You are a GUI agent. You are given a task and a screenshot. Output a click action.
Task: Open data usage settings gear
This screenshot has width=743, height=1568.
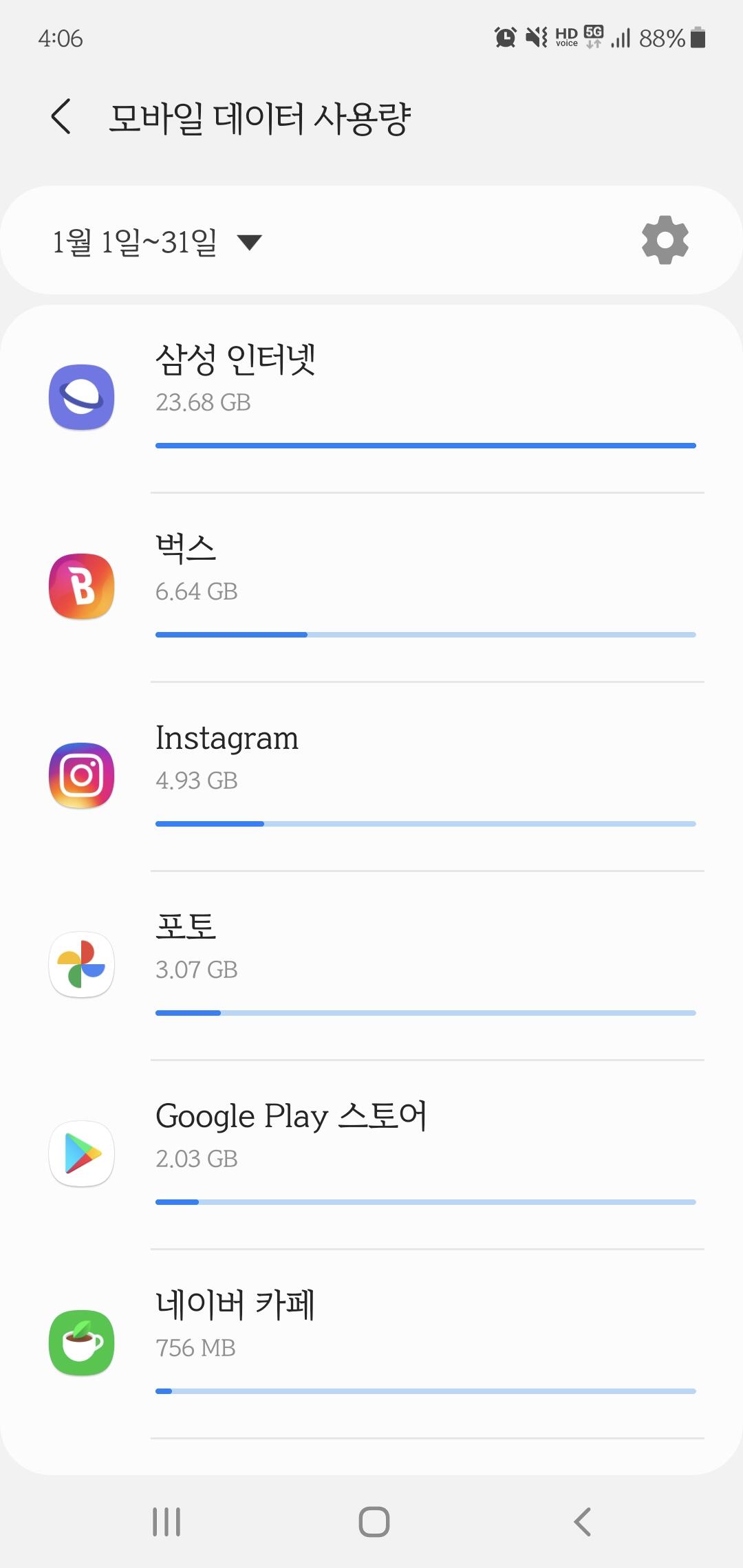click(x=665, y=240)
